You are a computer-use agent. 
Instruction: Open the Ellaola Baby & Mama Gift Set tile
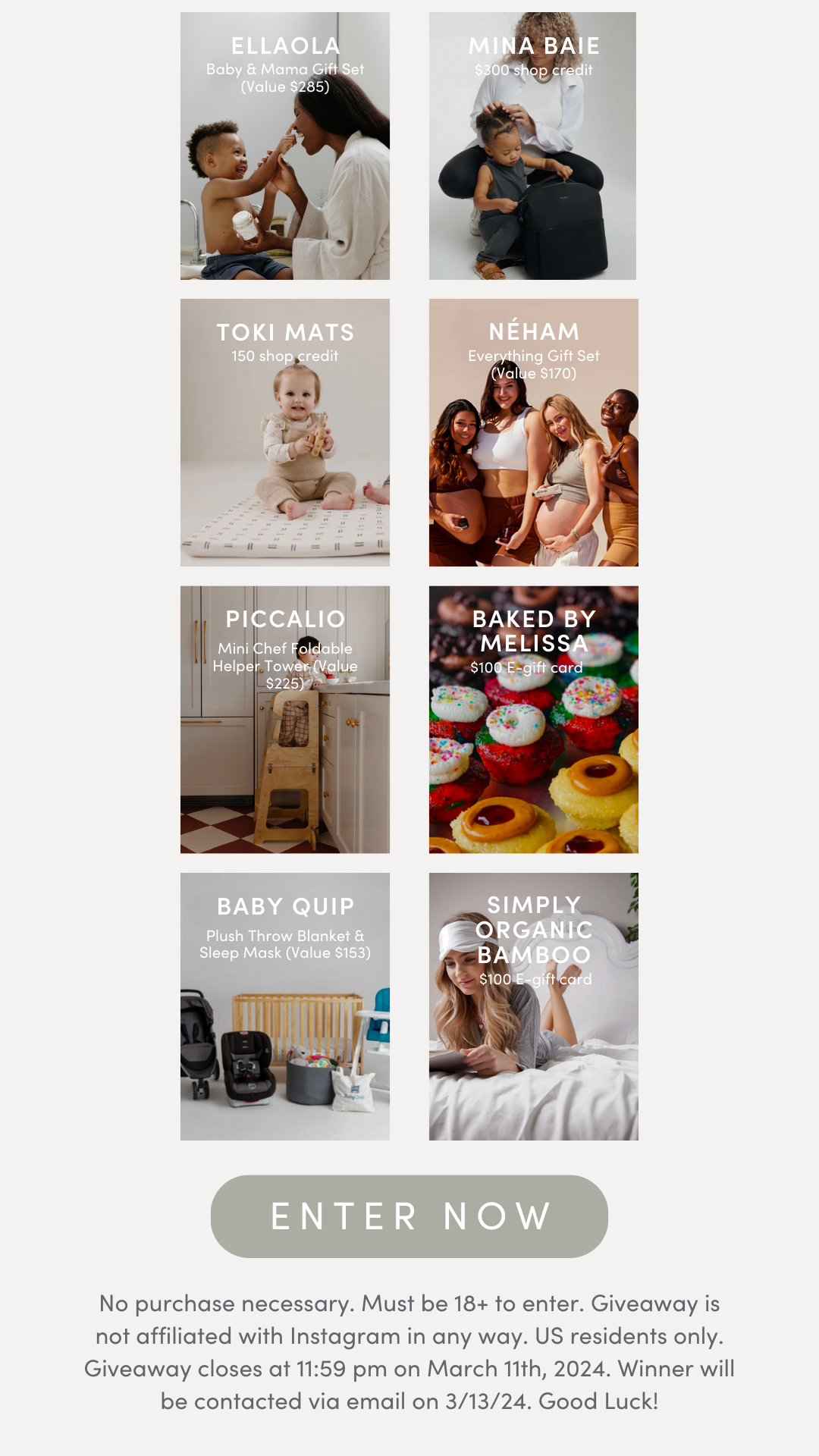pos(285,146)
